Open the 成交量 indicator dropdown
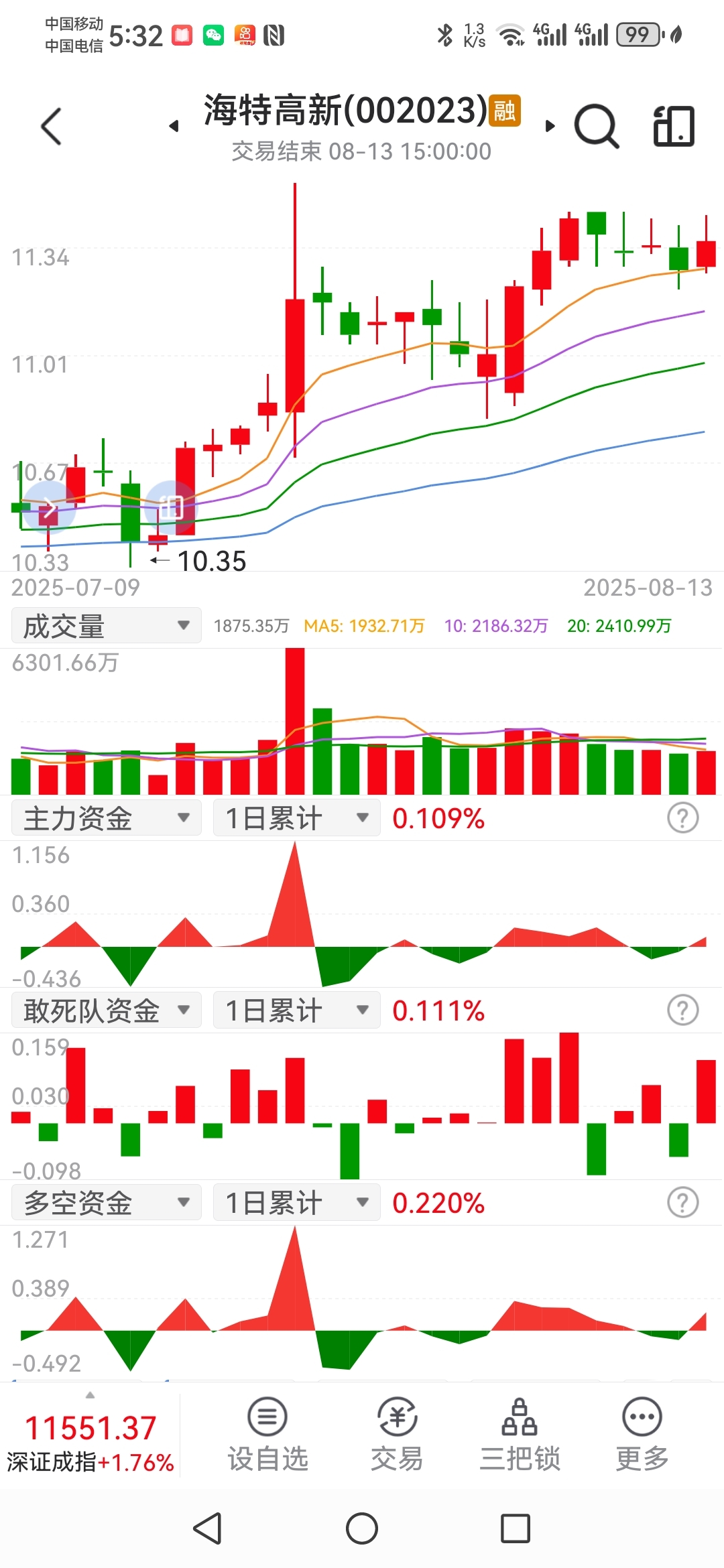Image resolution: width=724 pixels, height=1568 pixels. click(107, 626)
